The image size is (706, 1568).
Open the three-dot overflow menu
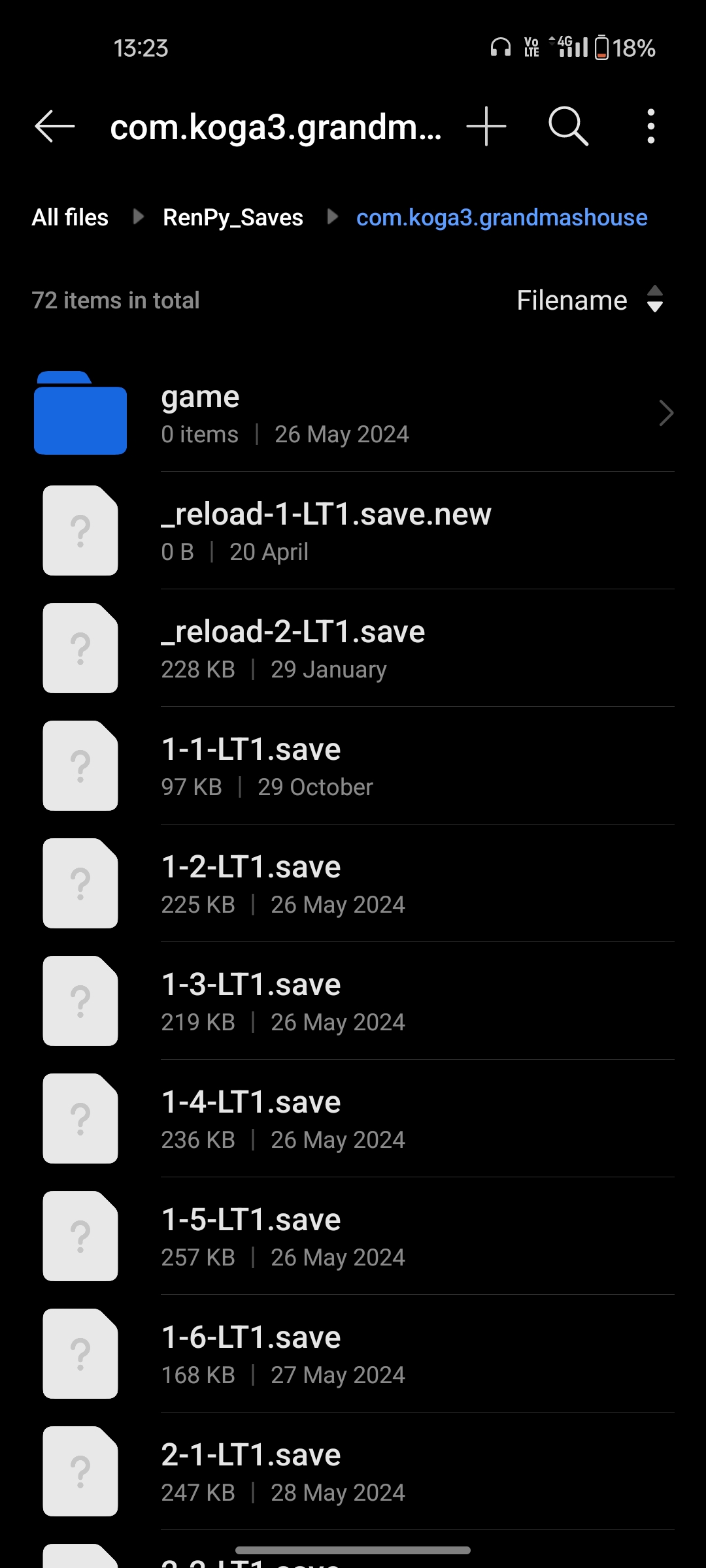(x=650, y=126)
